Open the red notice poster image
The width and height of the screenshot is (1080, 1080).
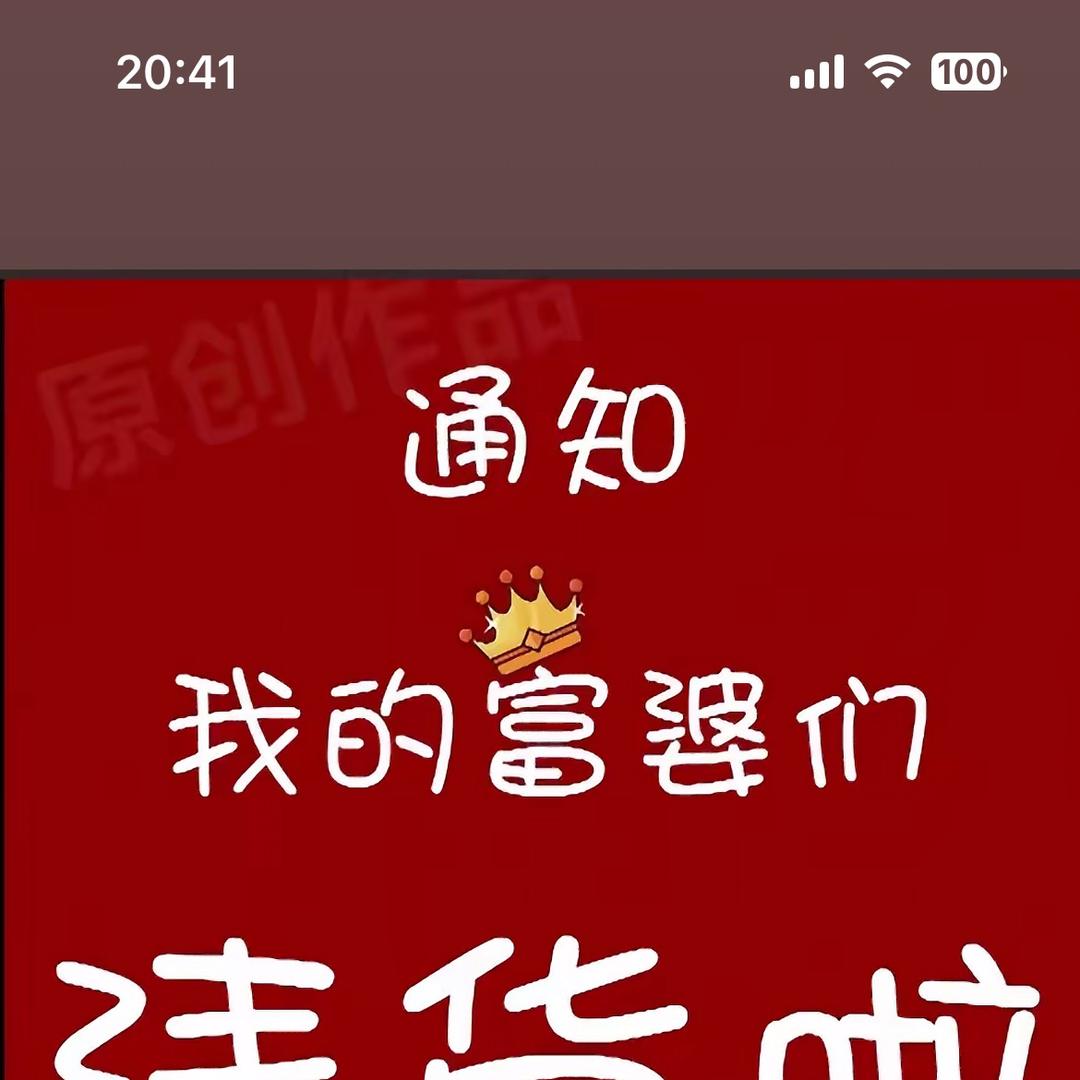[540, 680]
